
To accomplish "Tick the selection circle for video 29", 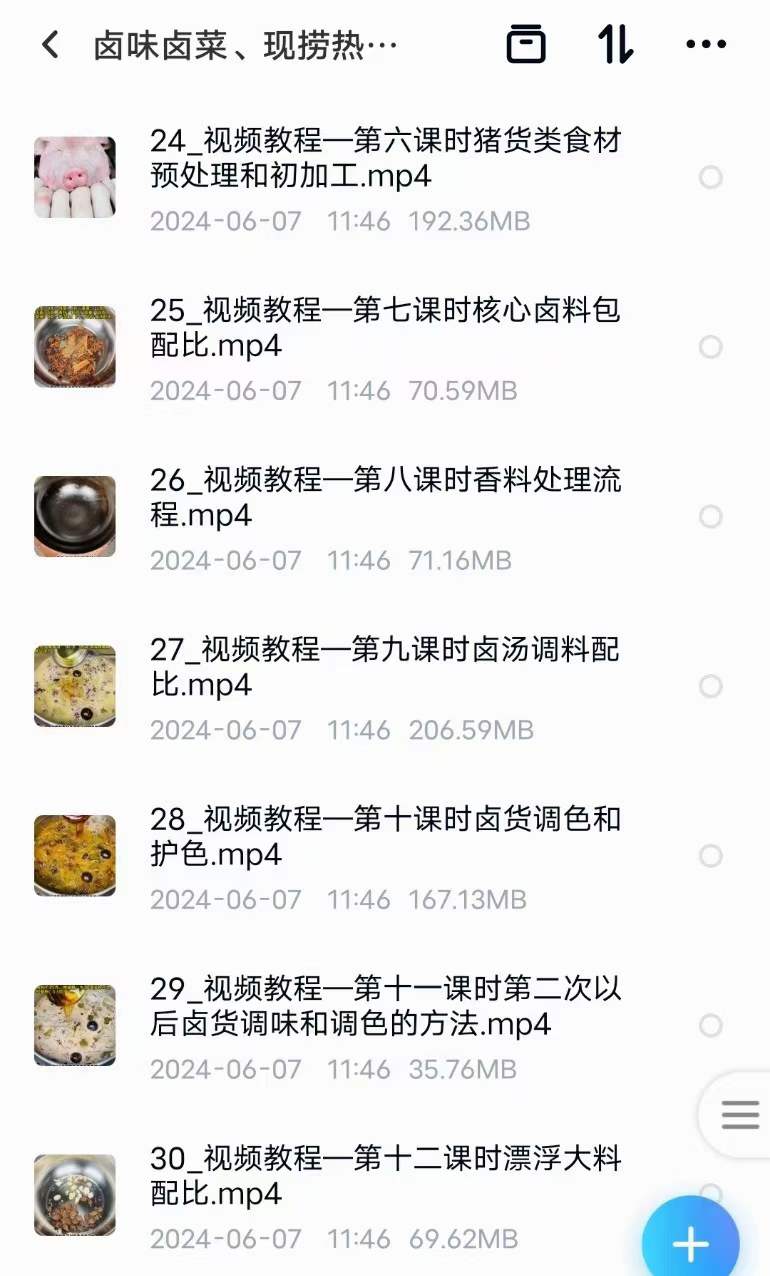I will click(711, 1026).
